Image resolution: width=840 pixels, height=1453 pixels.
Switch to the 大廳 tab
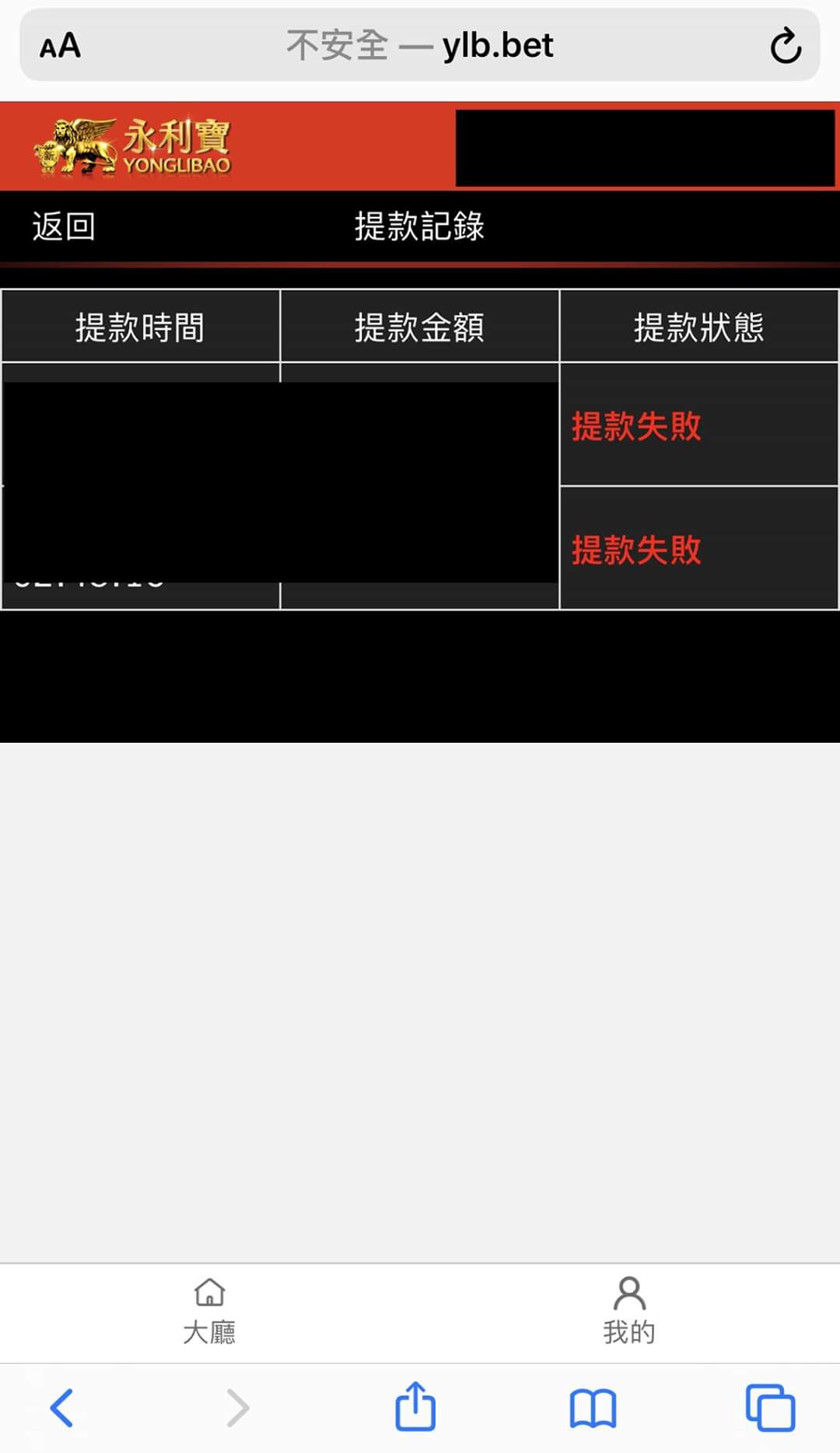click(209, 1311)
